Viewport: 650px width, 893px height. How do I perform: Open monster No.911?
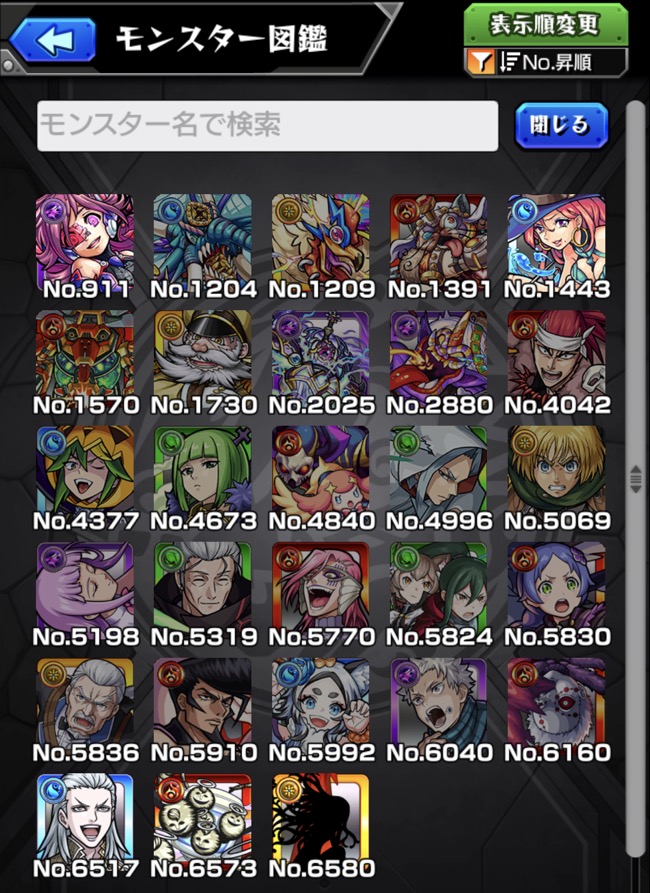click(84, 243)
